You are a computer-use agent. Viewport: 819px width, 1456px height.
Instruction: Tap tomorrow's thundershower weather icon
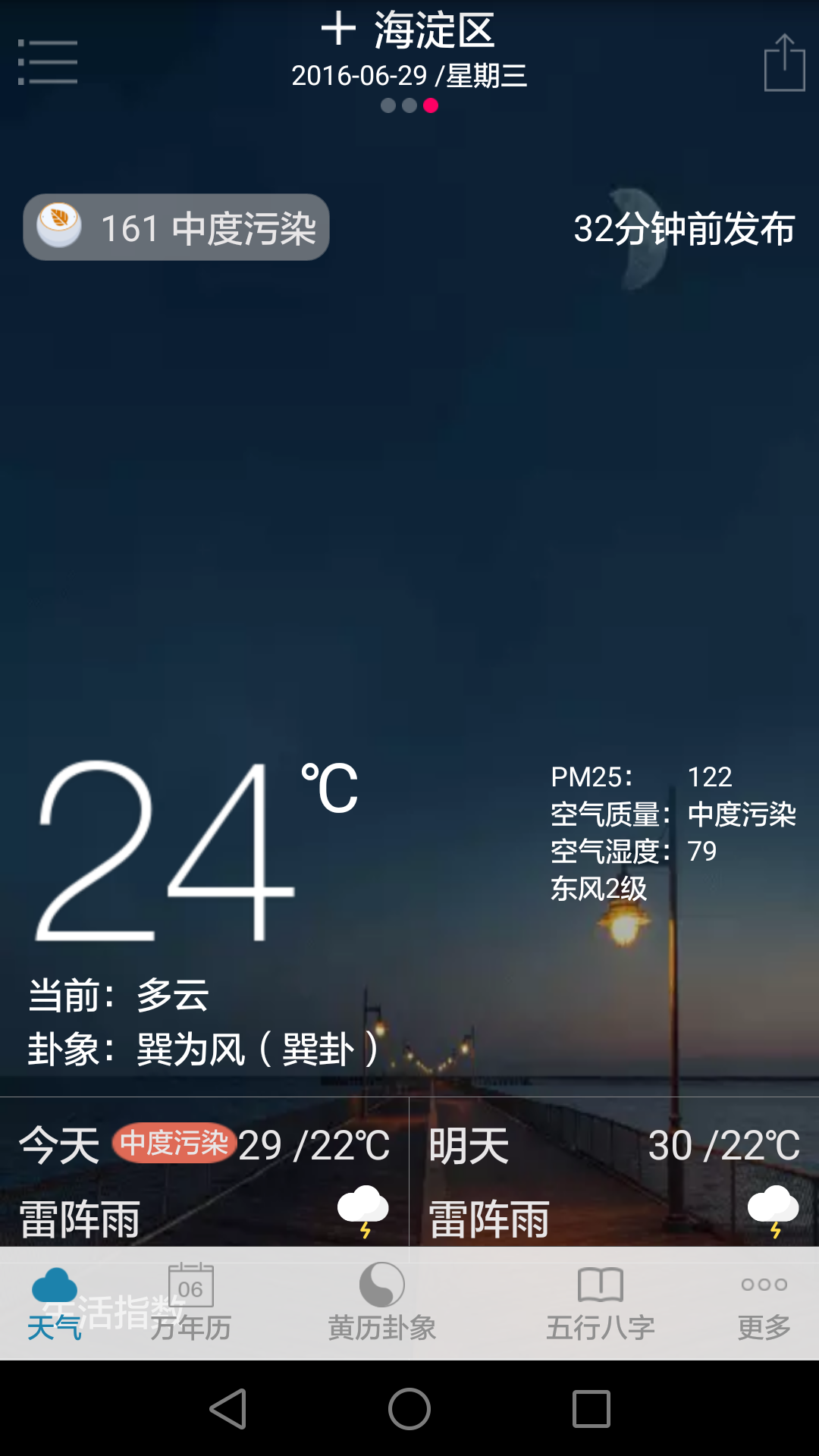tap(774, 1206)
